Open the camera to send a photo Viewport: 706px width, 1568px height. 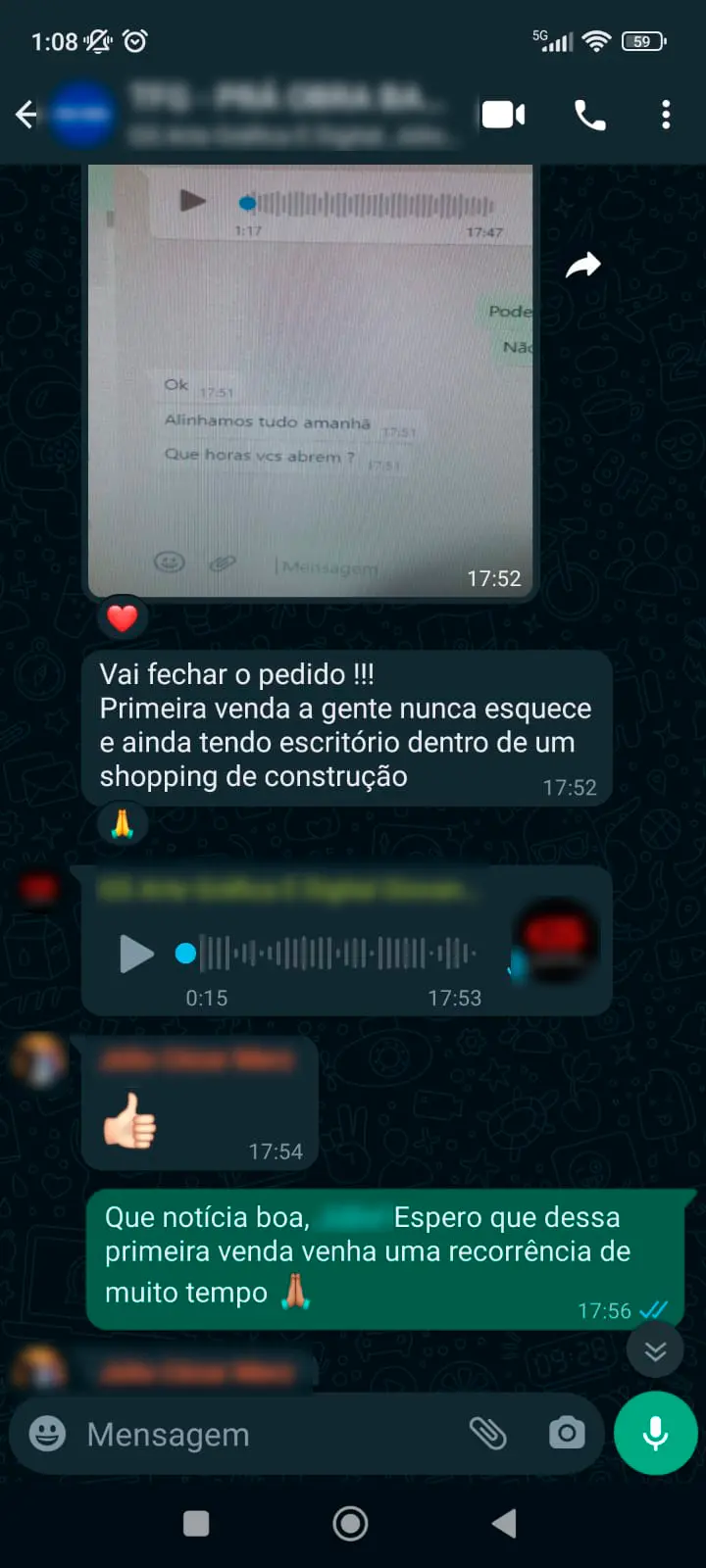pyautogui.click(x=569, y=1434)
